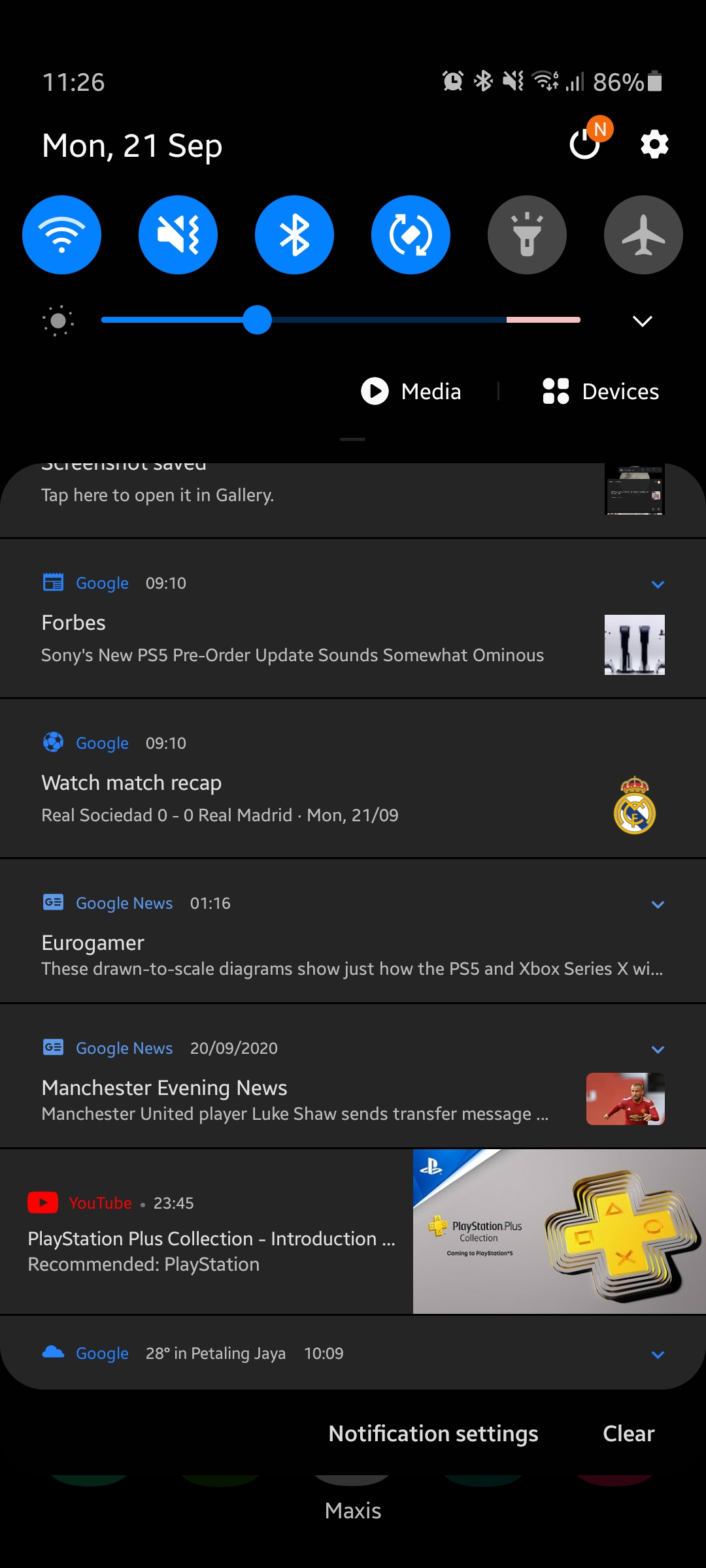This screenshot has width=706, height=1568.
Task: Open the Media panel
Action: [x=412, y=391]
